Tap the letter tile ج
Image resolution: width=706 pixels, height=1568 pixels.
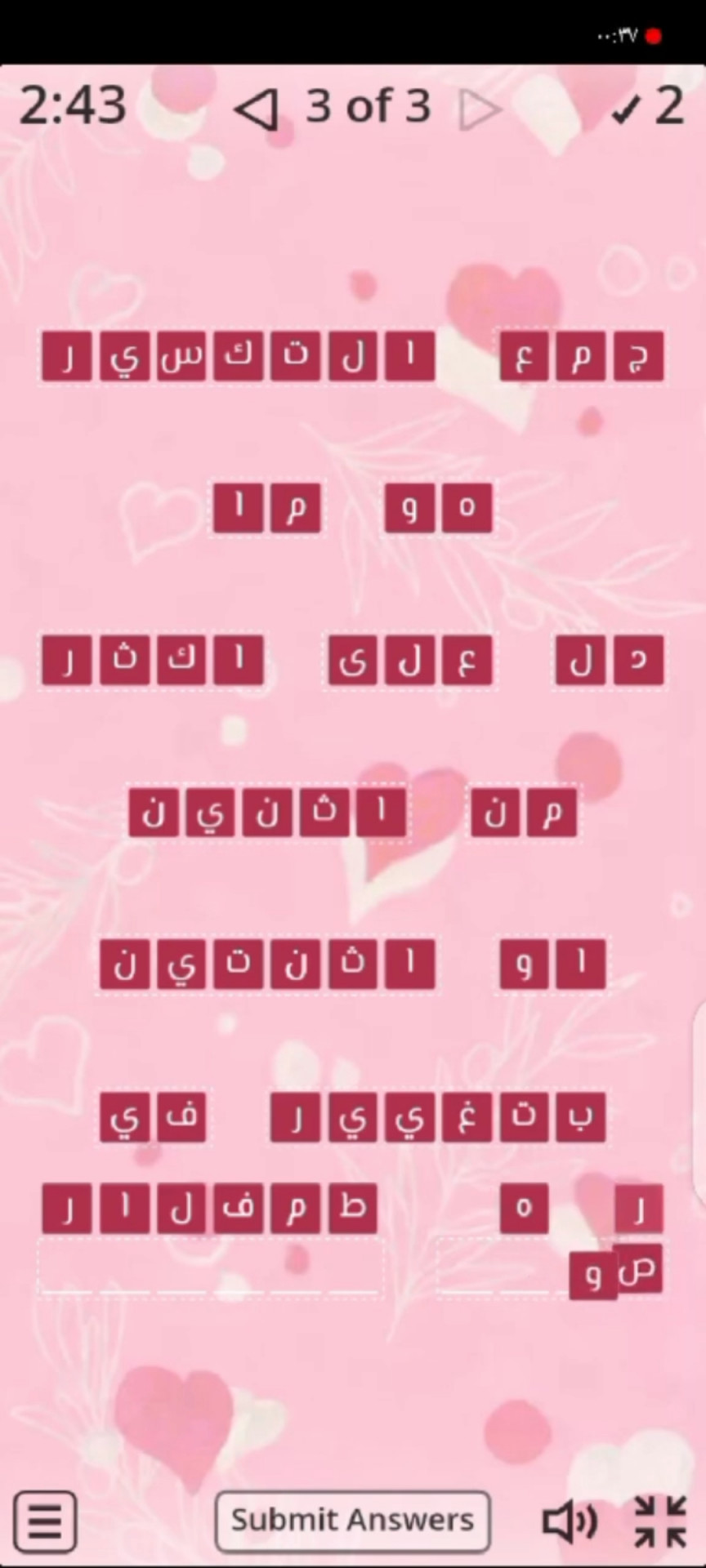coord(638,356)
